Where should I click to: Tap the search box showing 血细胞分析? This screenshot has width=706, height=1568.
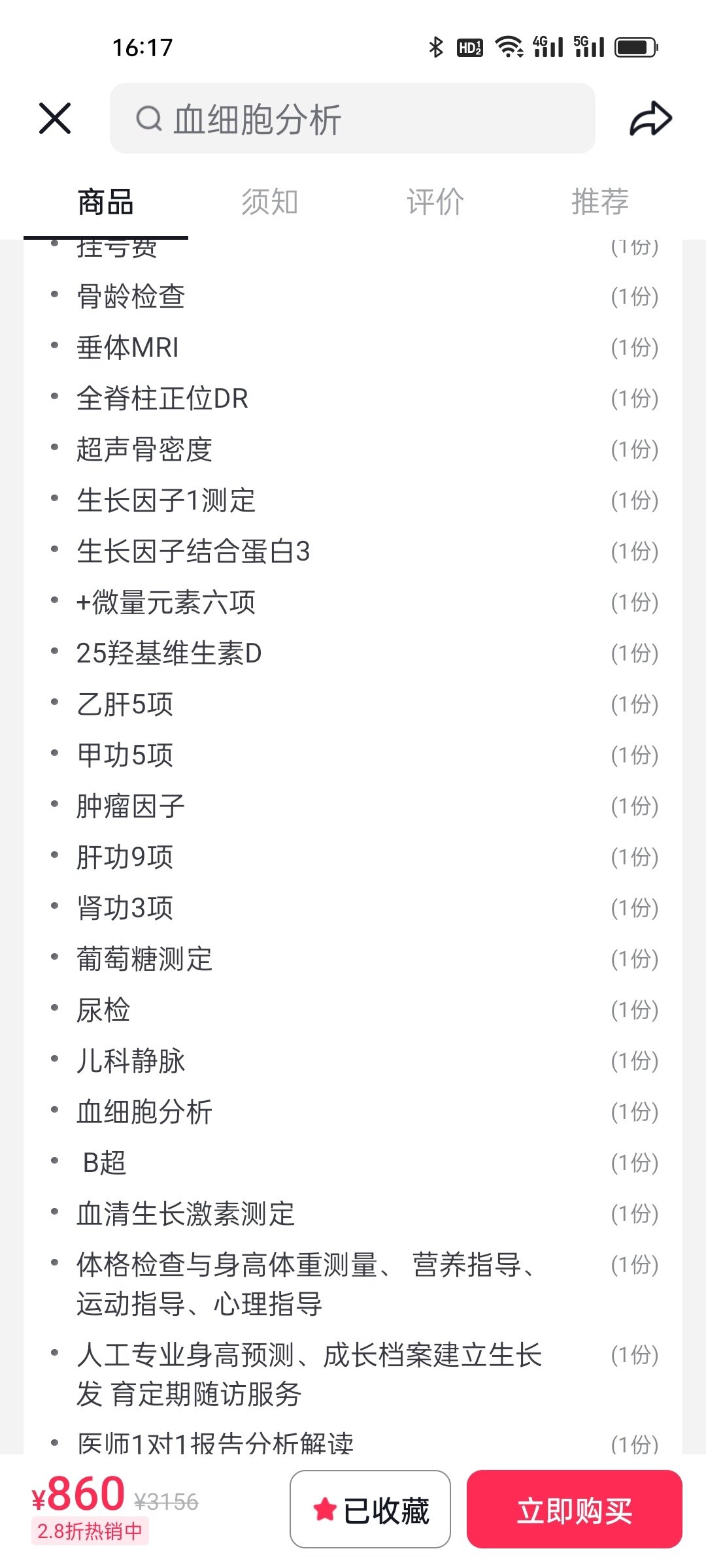click(x=352, y=119)
